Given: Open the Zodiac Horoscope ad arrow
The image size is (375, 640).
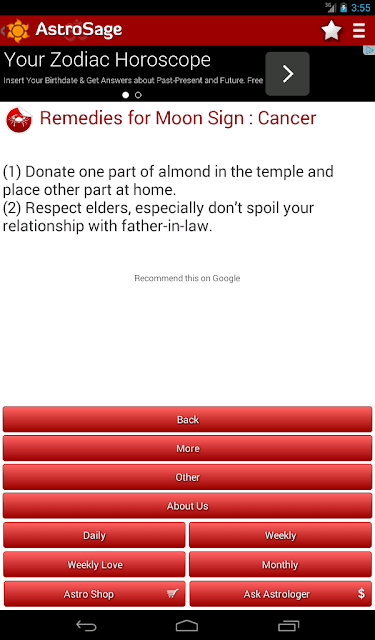Looking at the screenshot, I should click(287, 74).
